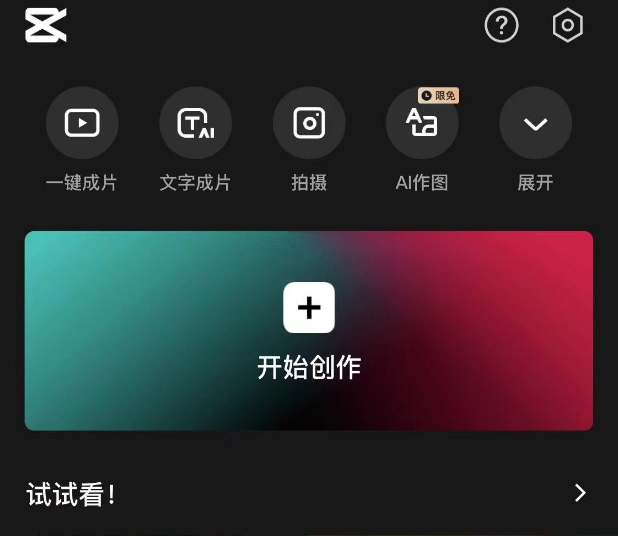Expand more tools with 展开
The width and height of the screenshot is (618, 536).
[x=535, y=123]
